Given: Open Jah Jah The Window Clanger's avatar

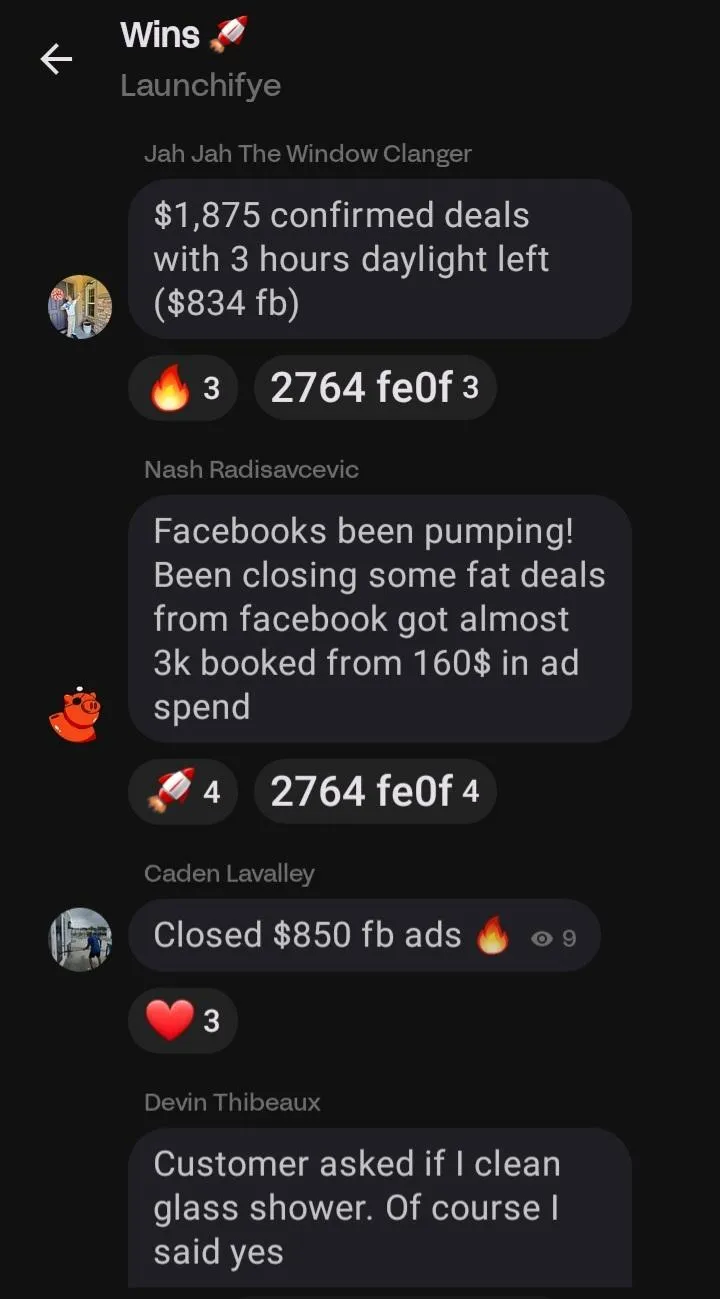Looking at the screenshot, I should point(80,307).
